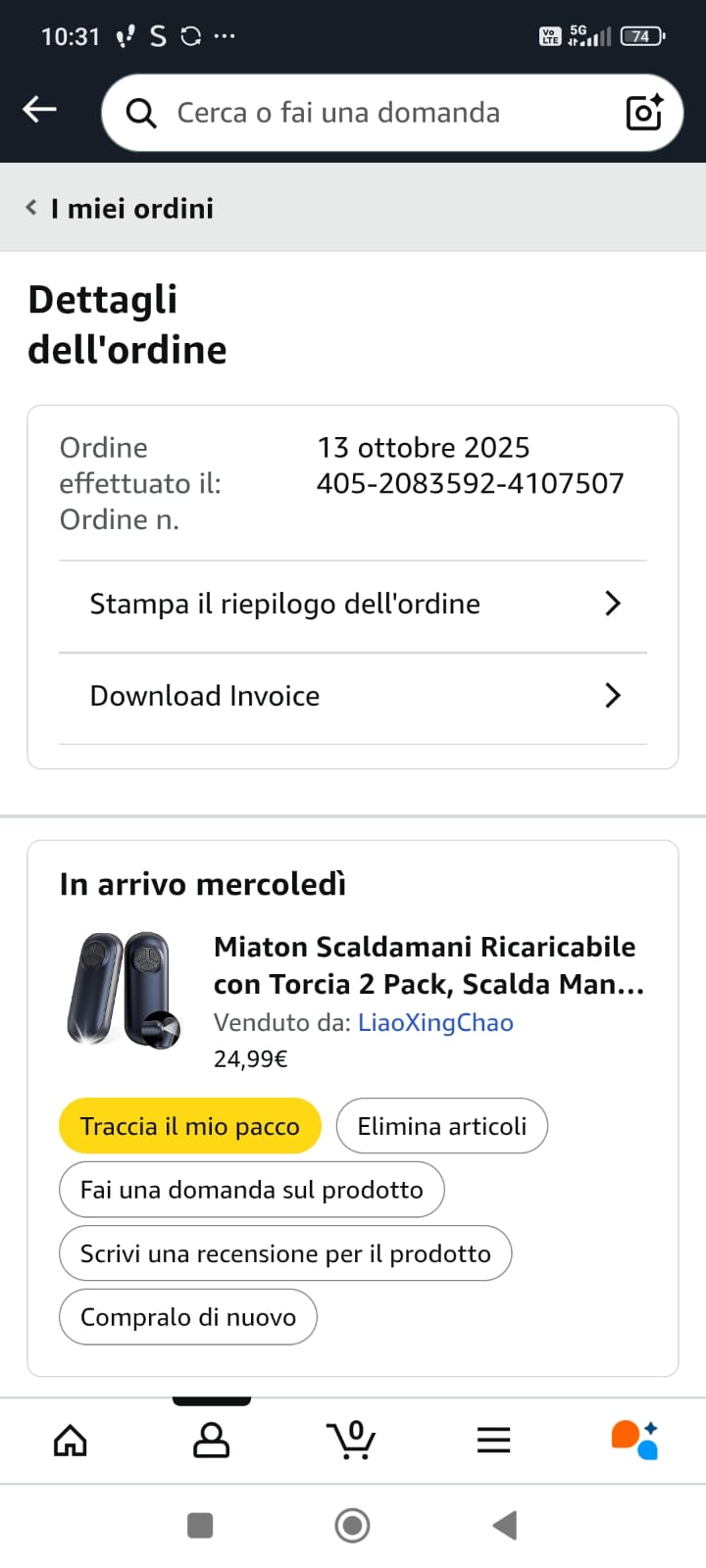Open recent apps with the square button
The image size is (706, 1568).
point(200,1525)
